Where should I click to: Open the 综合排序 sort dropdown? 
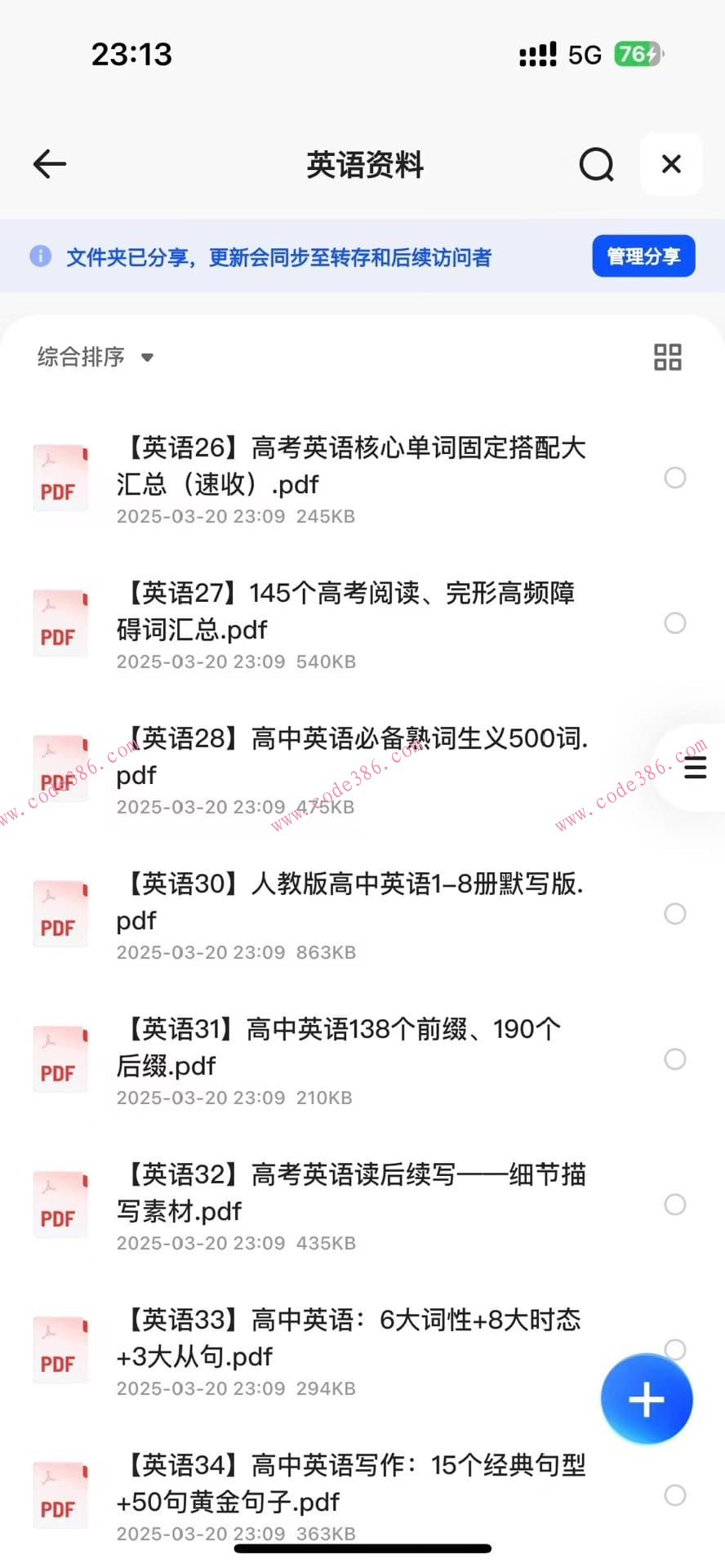(94, 357)
